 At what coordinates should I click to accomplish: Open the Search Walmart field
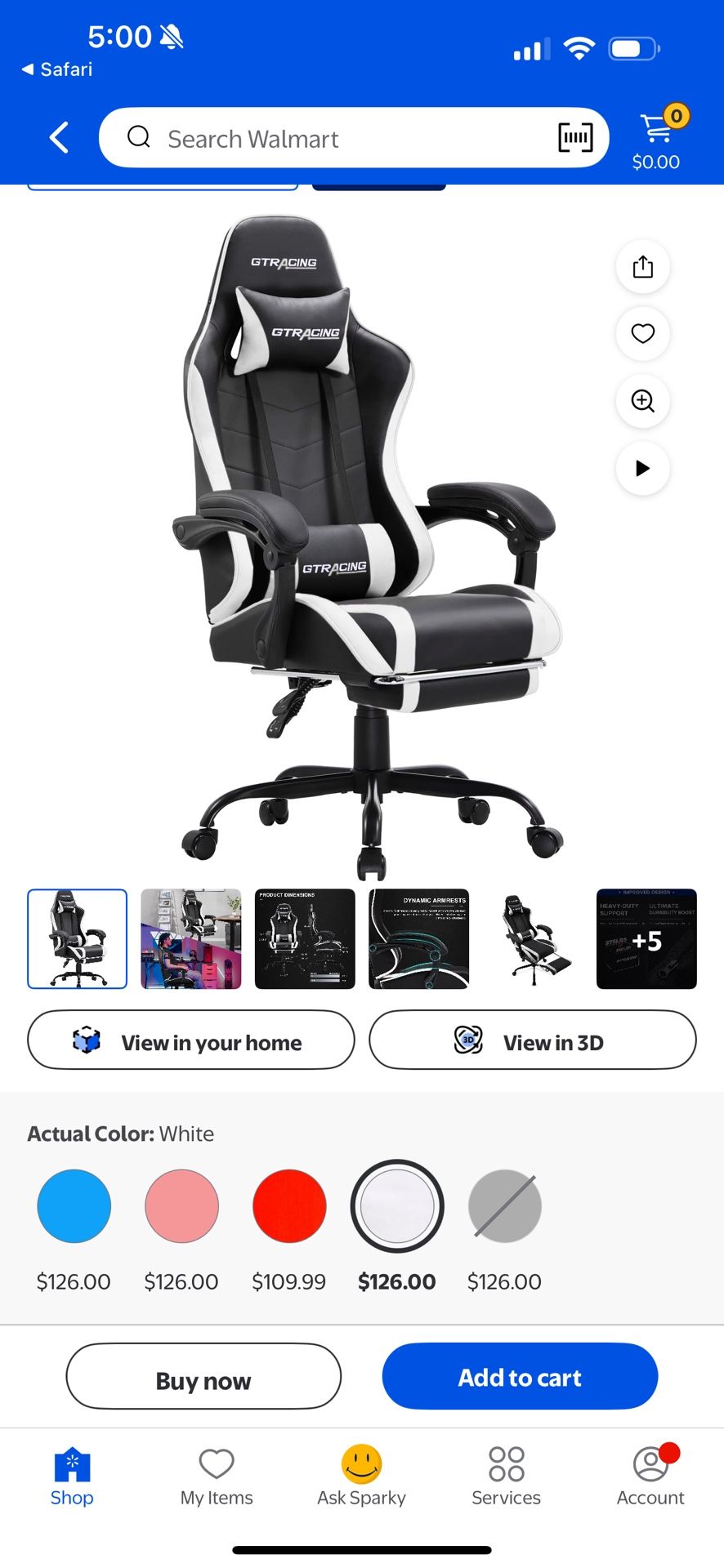tap(327, 138)
